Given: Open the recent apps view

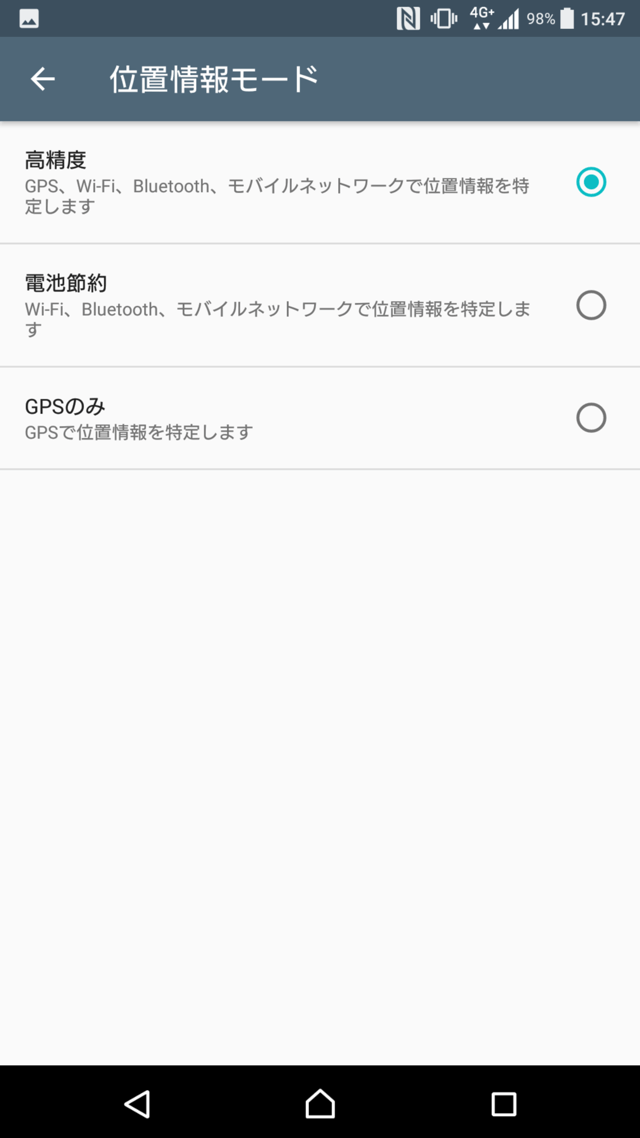Looking at the screenshot, I should coord(503,1103).
